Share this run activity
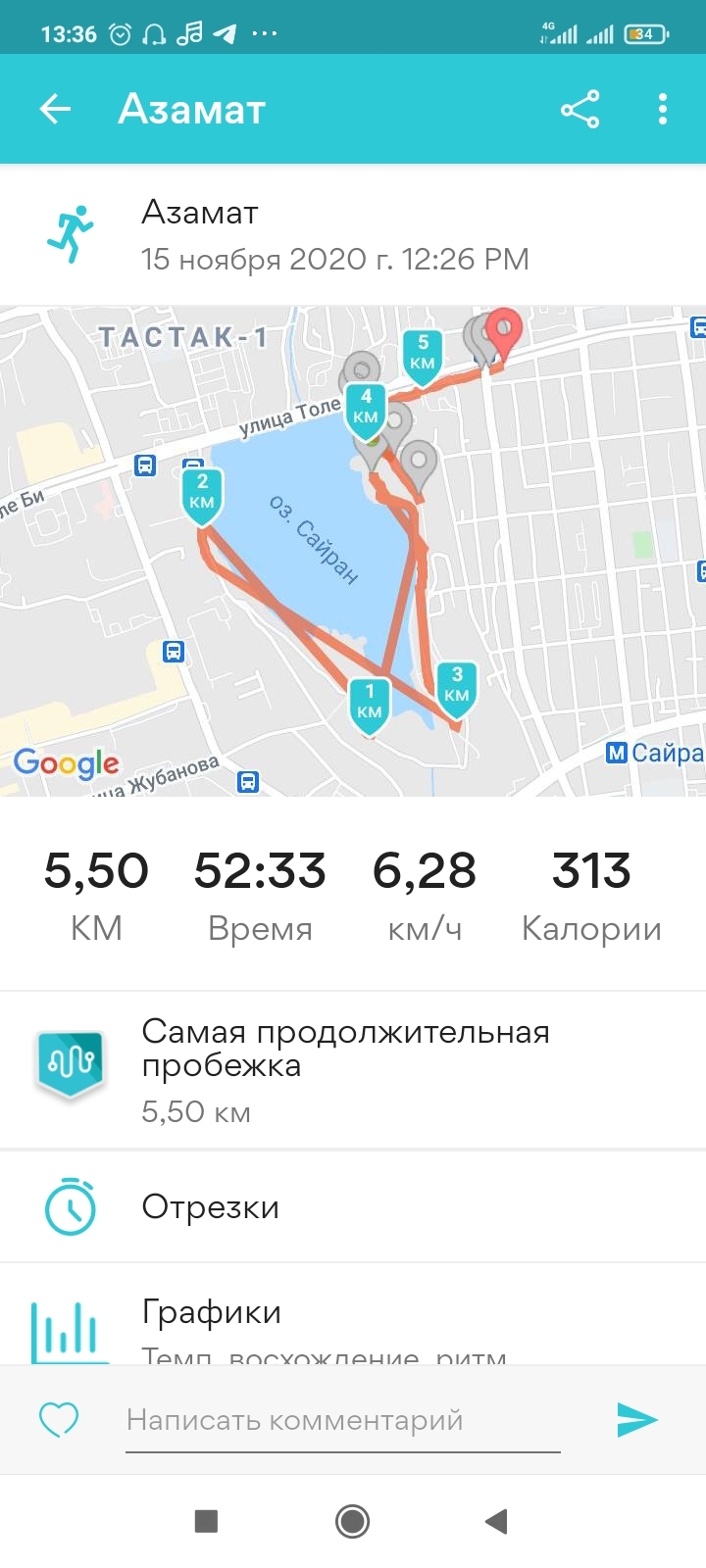The image size is (706, 1568). (x=580, y=109)
